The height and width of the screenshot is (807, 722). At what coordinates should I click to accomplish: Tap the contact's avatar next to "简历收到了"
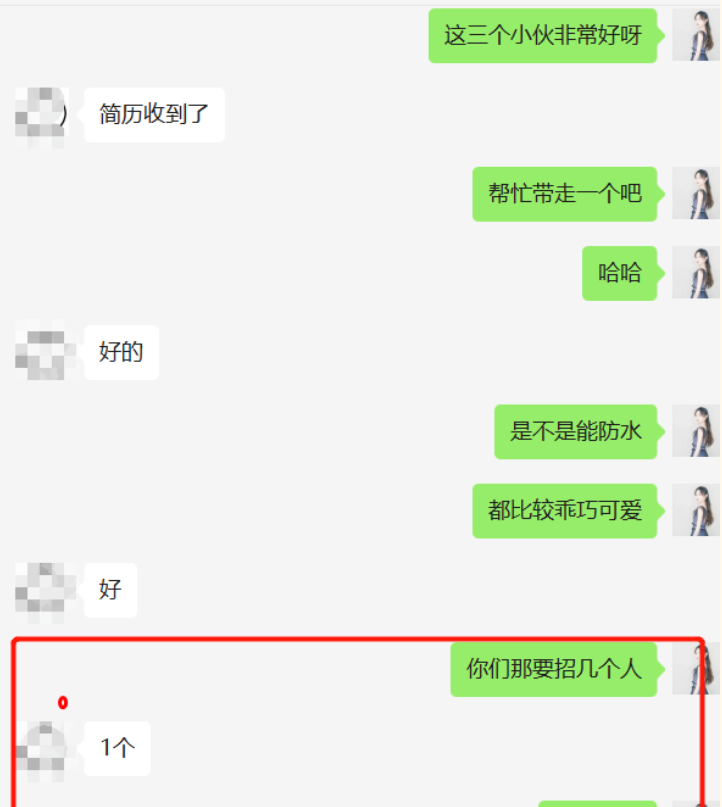(x=41, y=115)
